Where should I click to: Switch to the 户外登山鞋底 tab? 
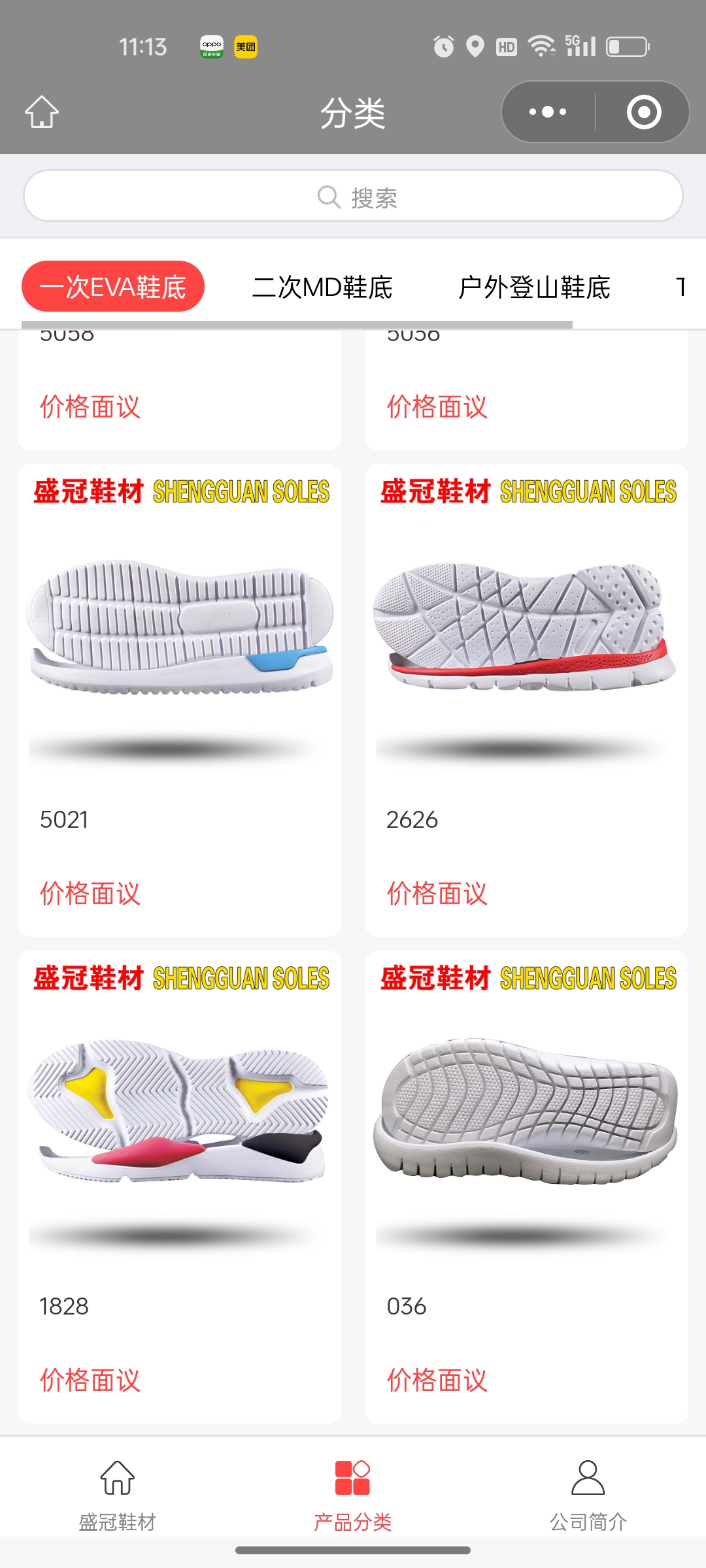pyautogui.click(x=534, y=287)
